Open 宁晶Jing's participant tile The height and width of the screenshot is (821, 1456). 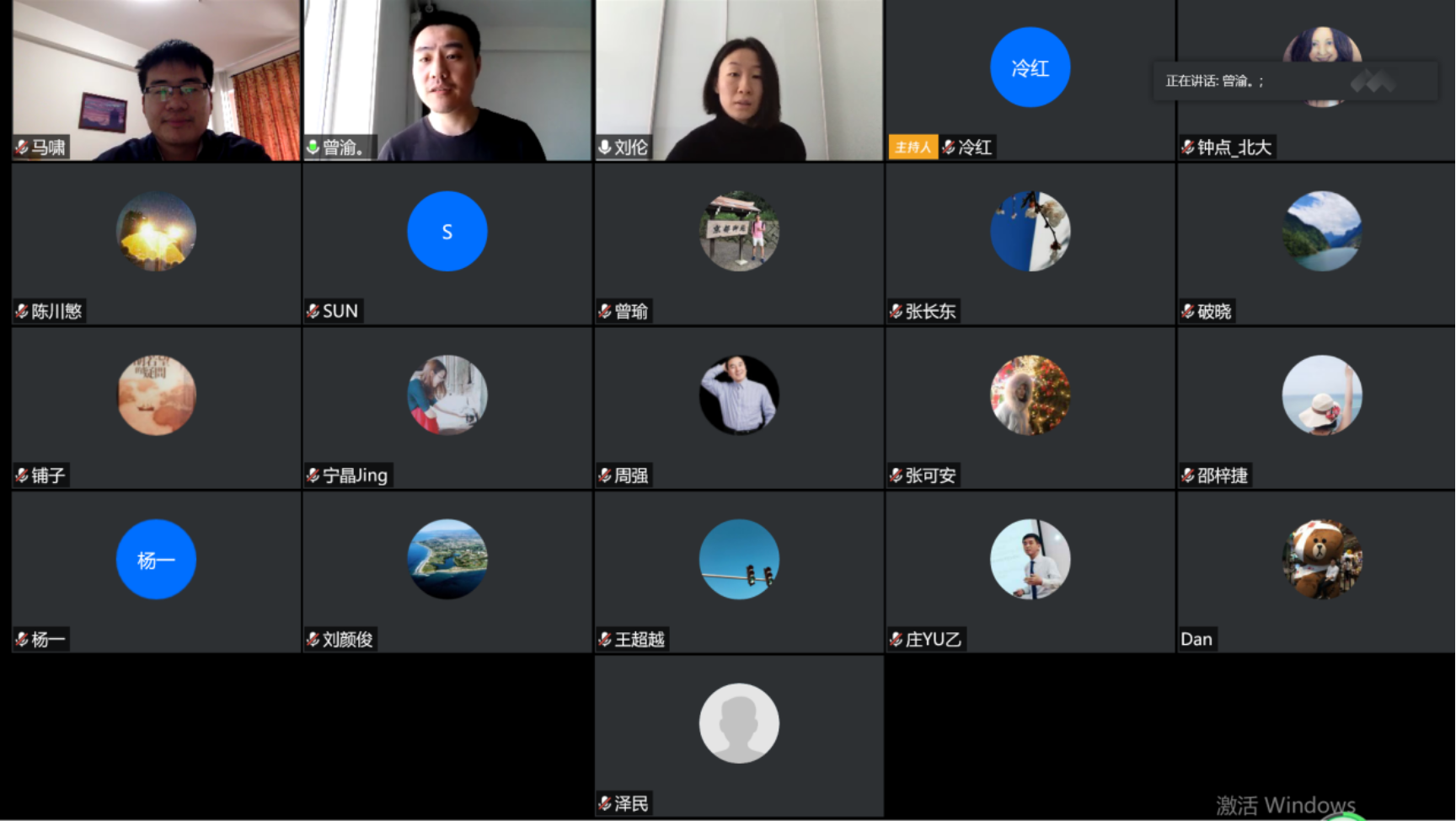click(447, 408)
